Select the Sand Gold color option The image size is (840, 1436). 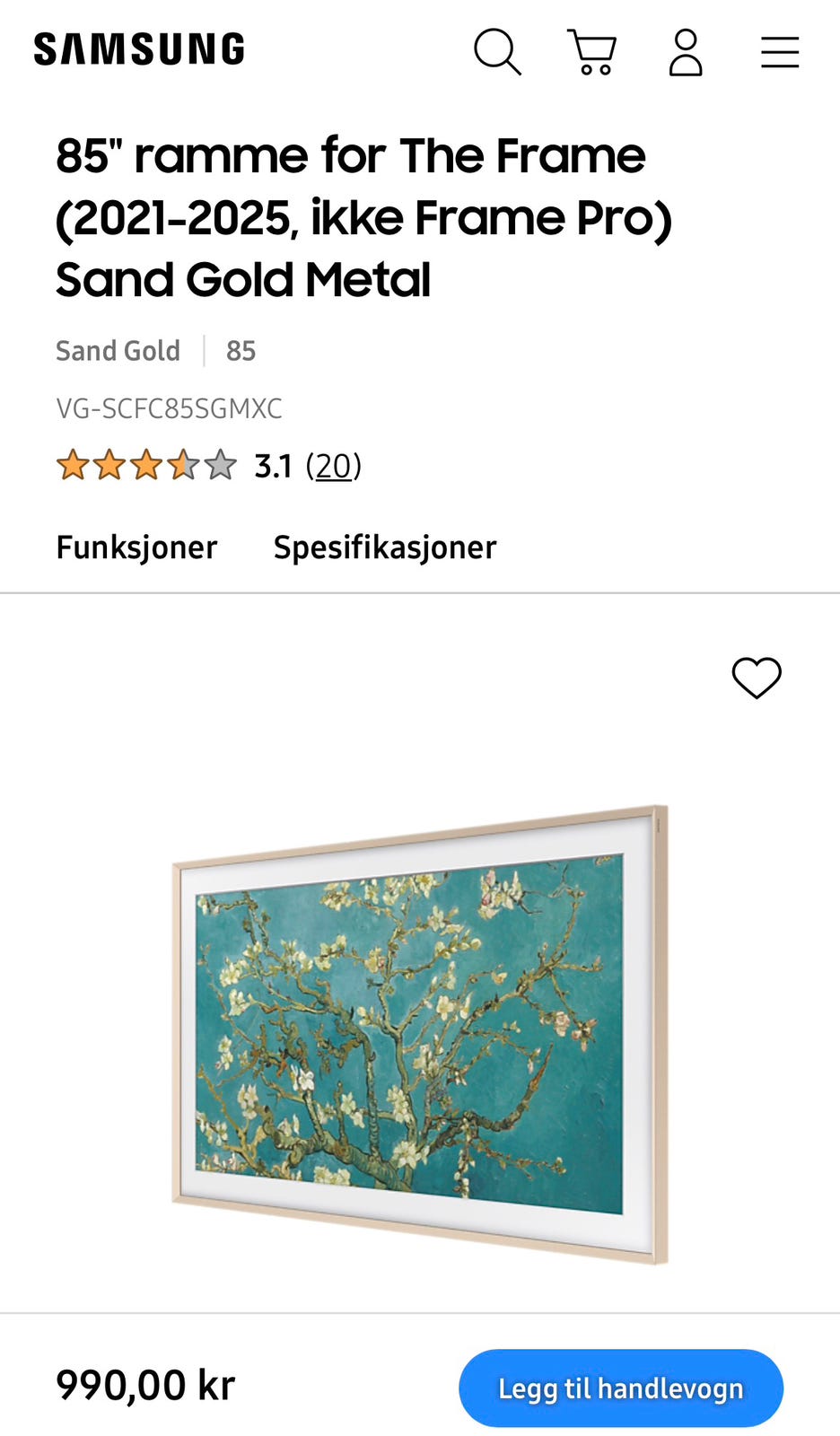[x=118, y=350]
